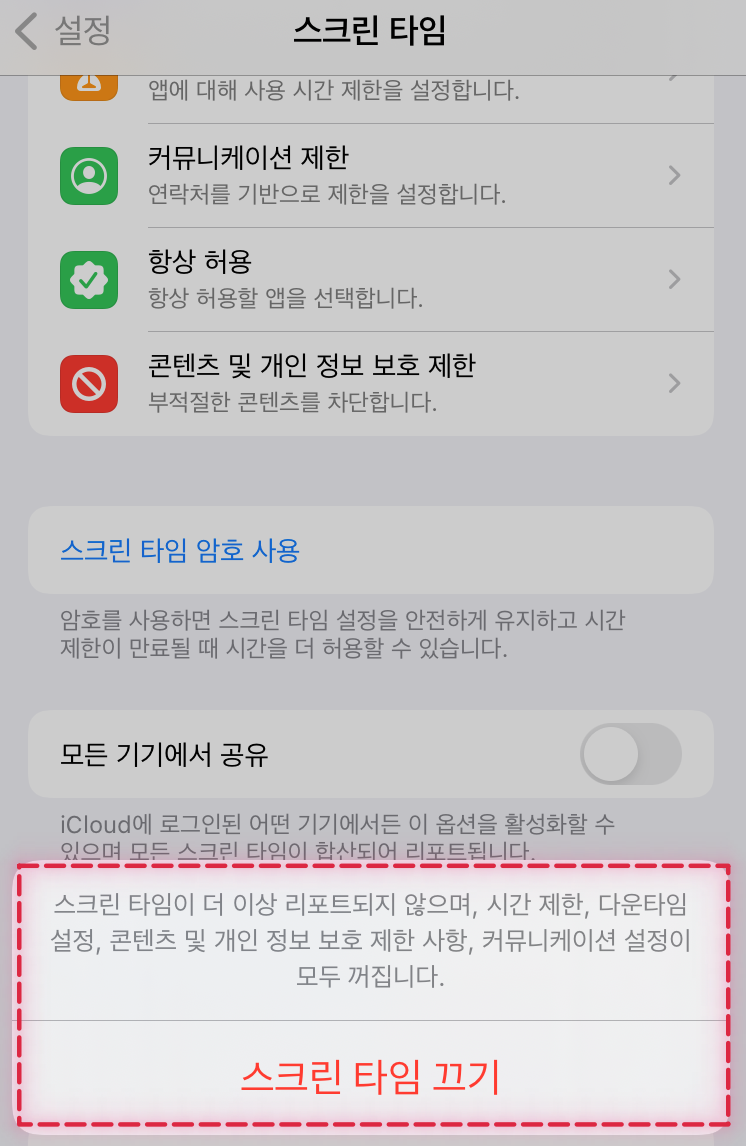
Task: Go back to 설정
Action: pos(62,31)
